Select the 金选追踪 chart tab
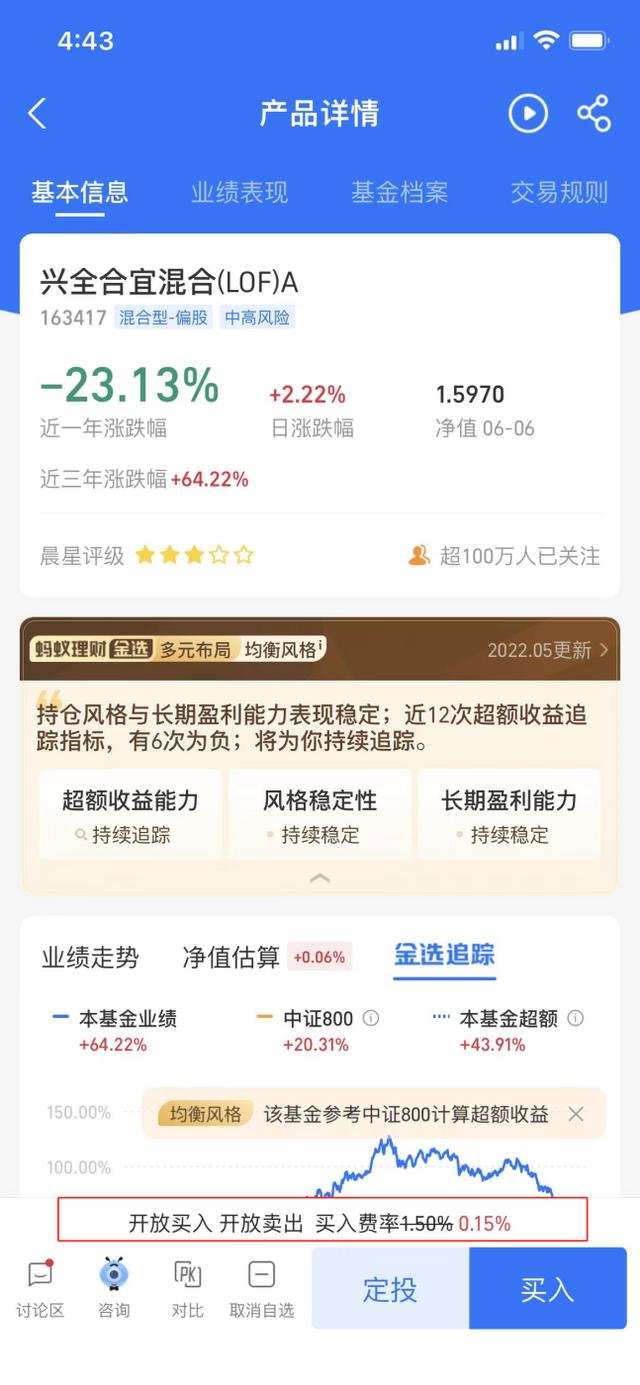Image resolution: width=640 pixels, height=1385 pixels. pyautogui.click(x=444, y=955)
